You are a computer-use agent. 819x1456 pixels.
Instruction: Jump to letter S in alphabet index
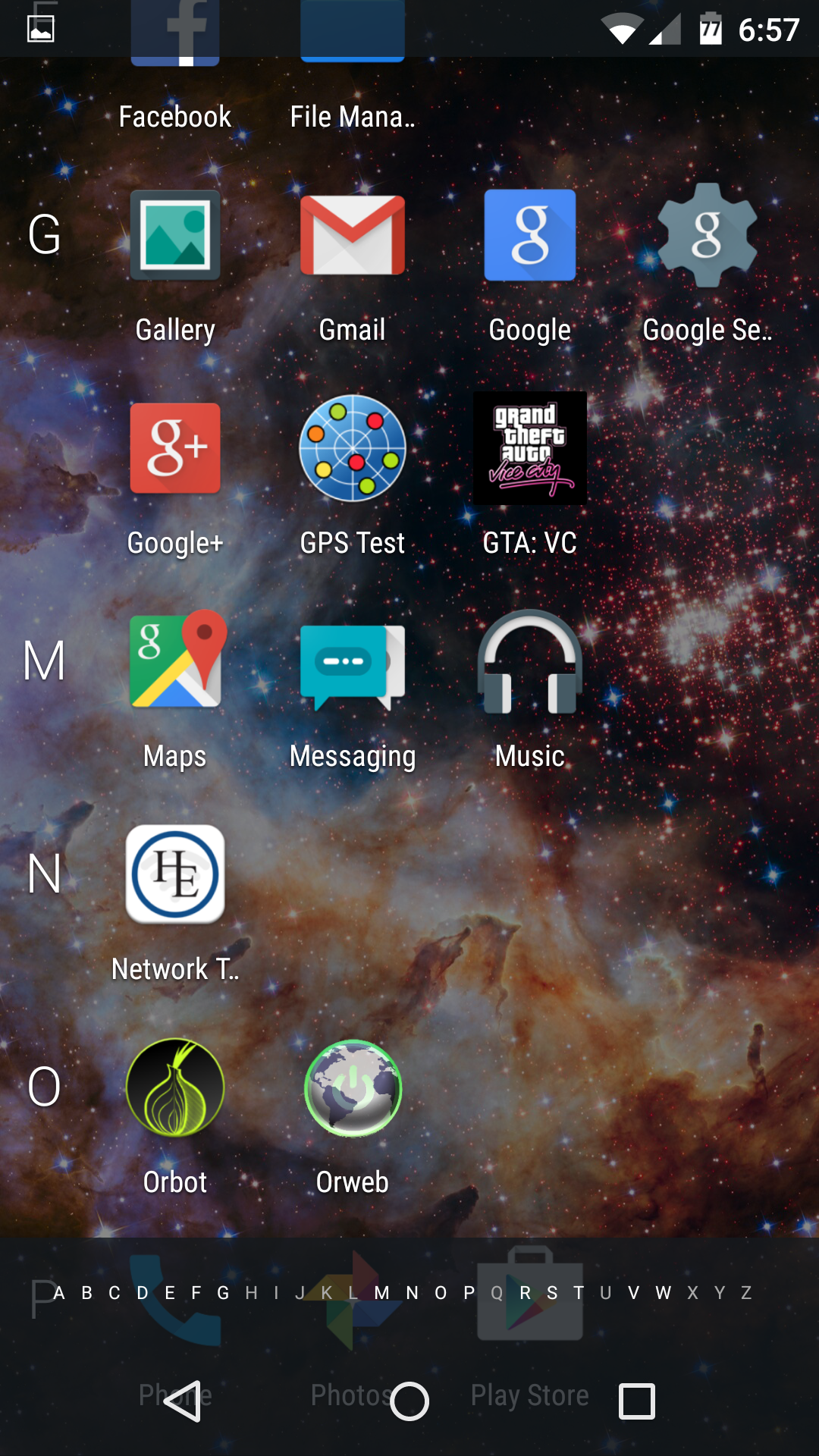pos(552,1293)
